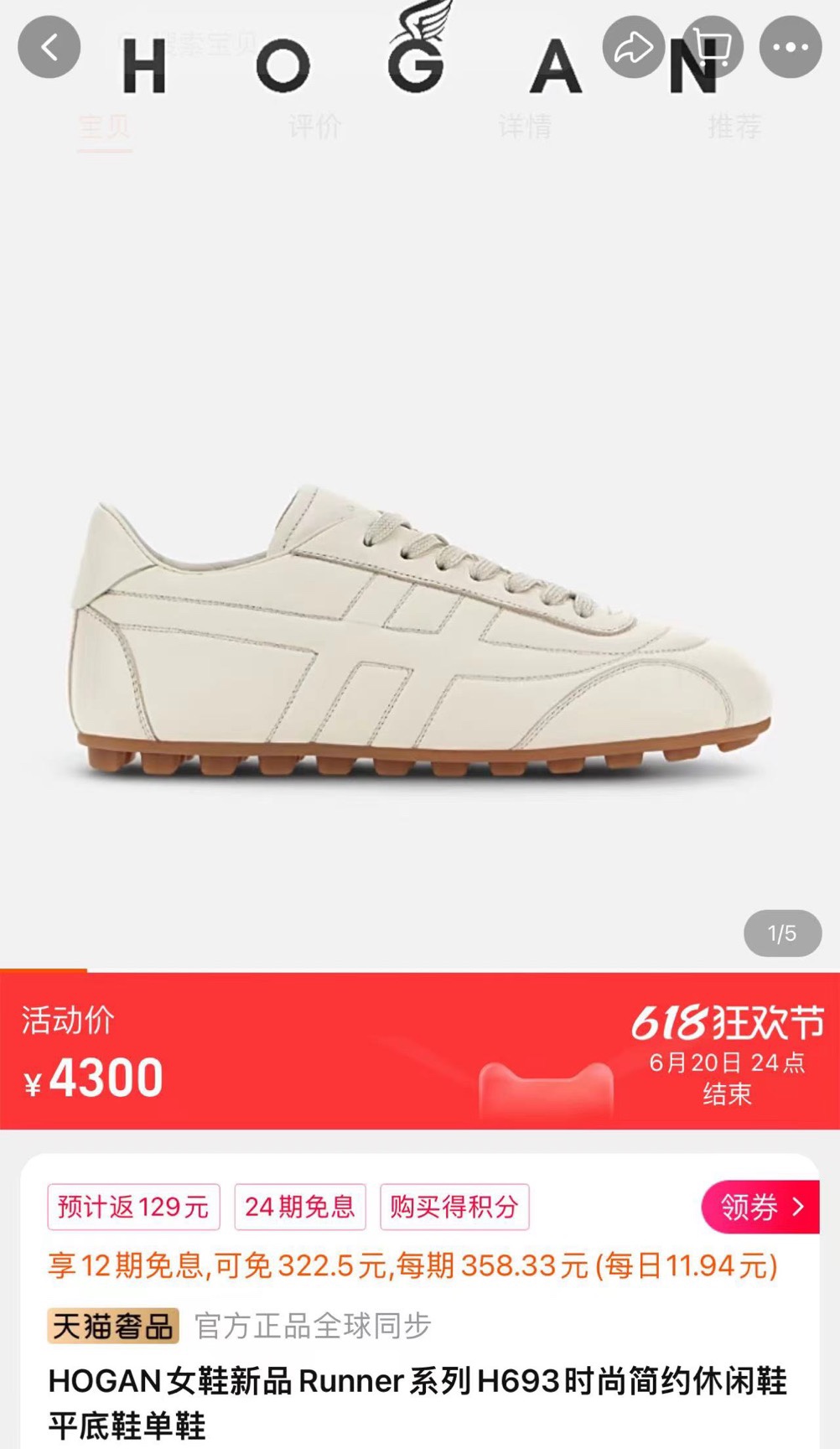
Task: Switch to the 详情 tab
Action: [x=525, y=127]
